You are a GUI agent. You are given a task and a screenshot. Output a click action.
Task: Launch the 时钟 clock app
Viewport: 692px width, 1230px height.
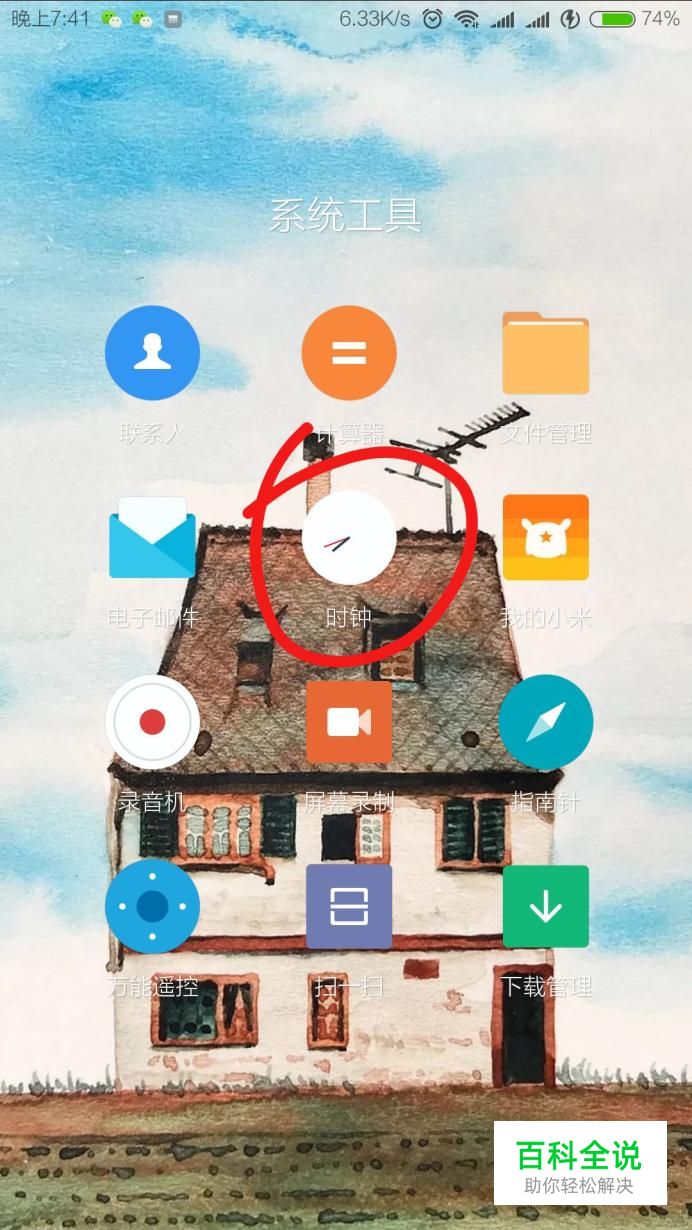coord(349,538)
